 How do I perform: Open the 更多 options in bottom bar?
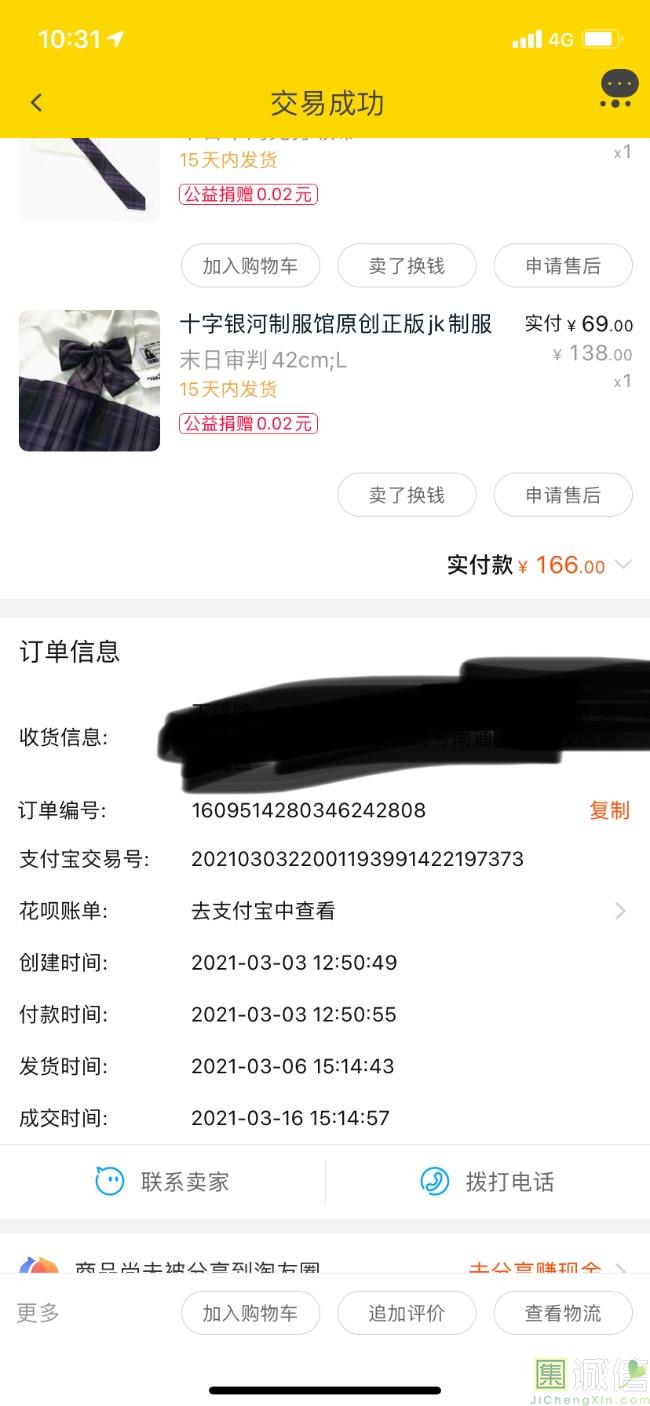(38, 1313)
